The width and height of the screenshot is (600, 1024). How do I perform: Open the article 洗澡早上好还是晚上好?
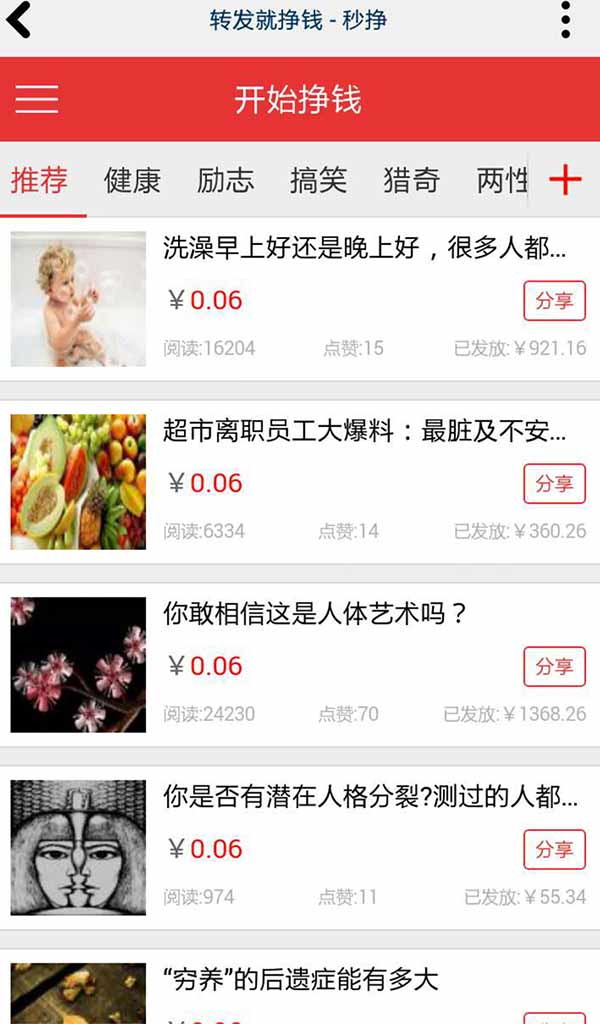tap(364, 248)
